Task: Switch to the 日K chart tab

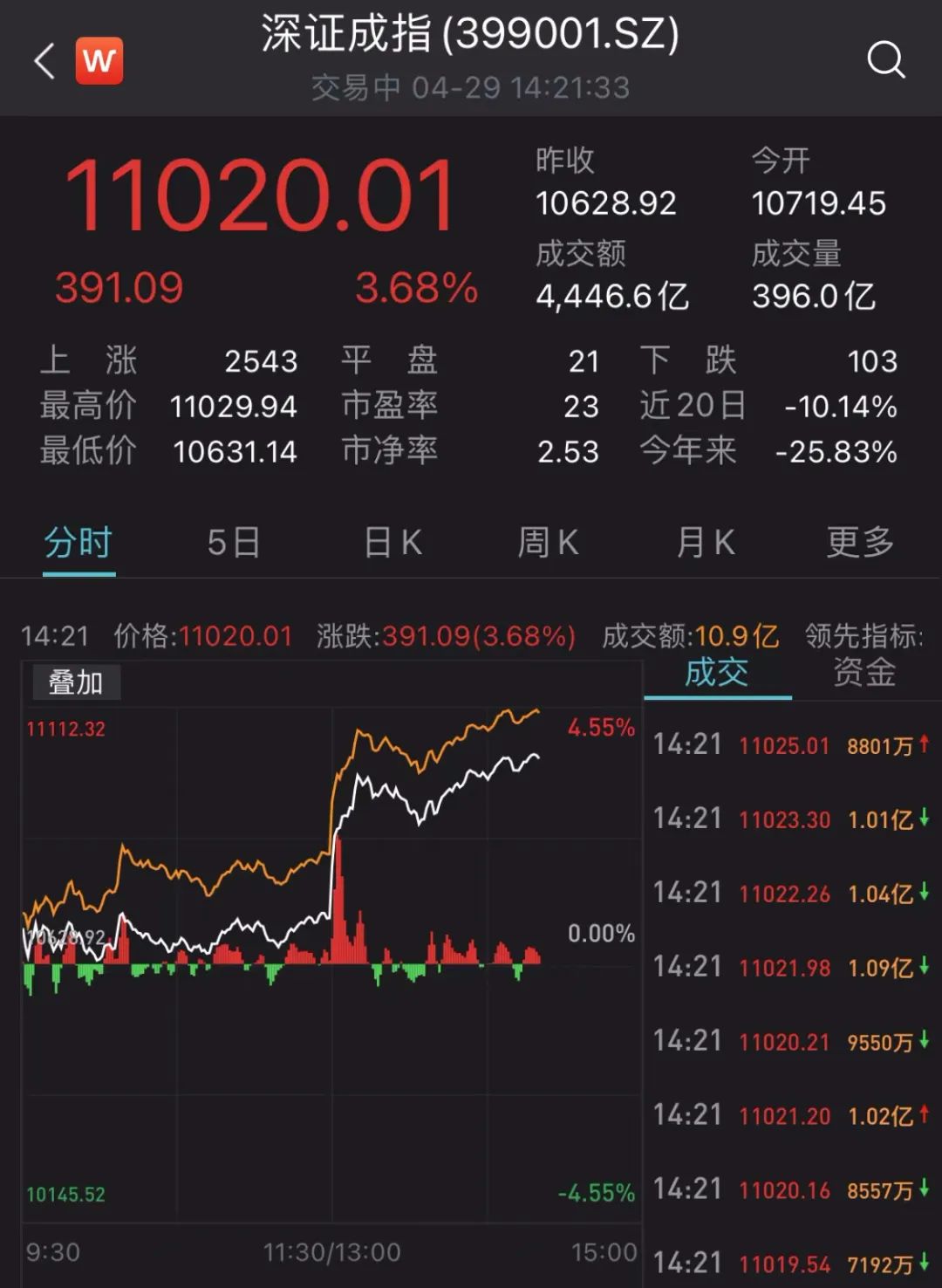Action: pyautogui.click(x=392, y=543)
